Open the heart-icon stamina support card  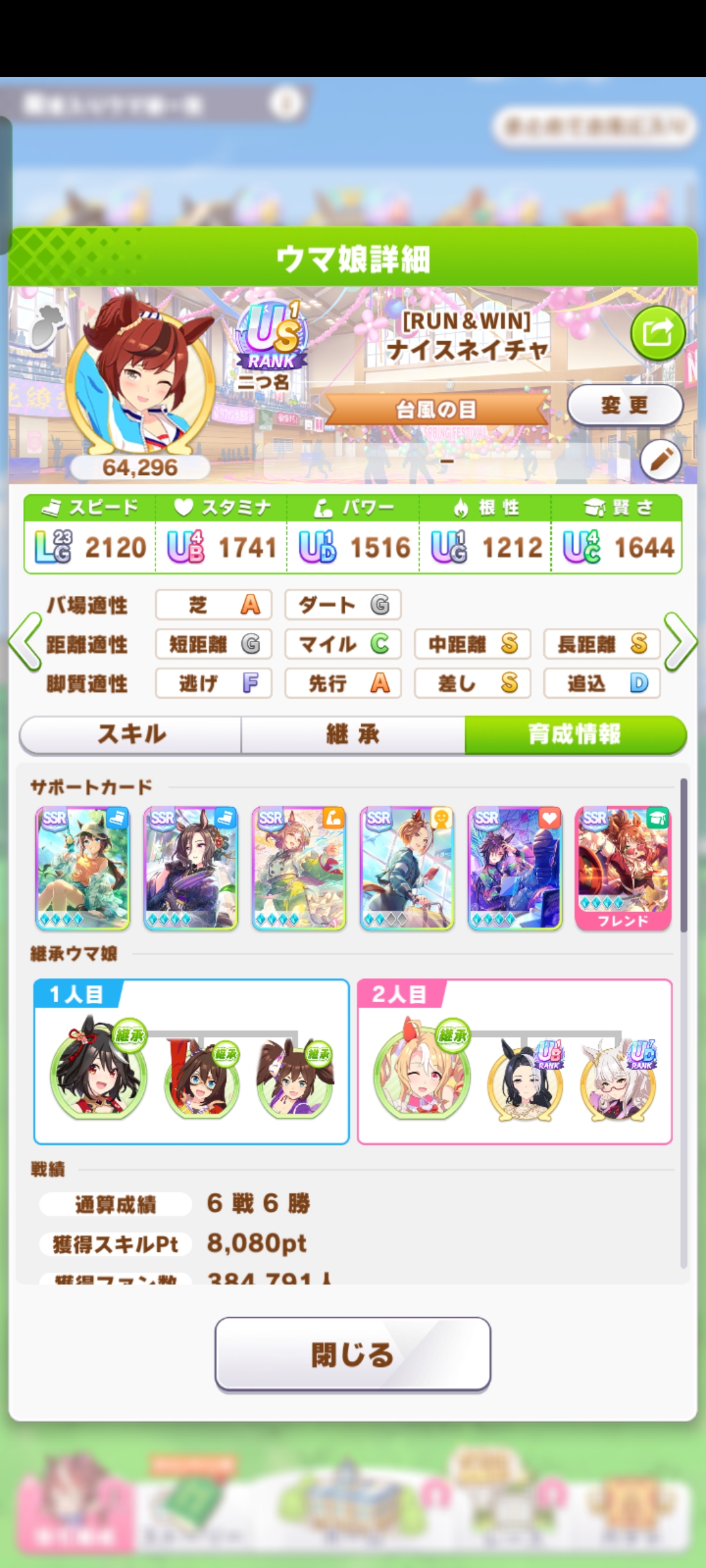coord(515,867)
